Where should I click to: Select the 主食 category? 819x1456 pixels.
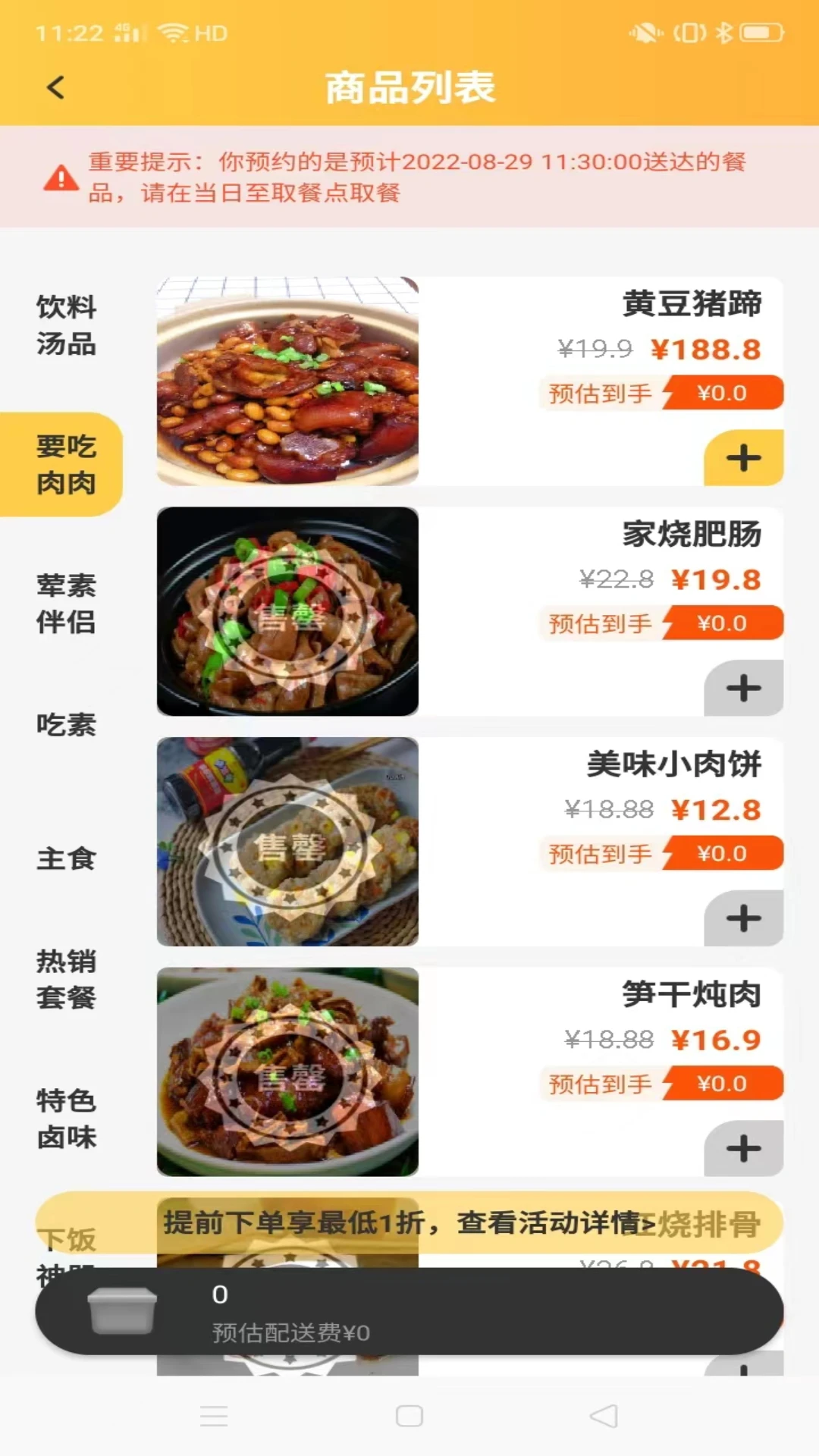pyautogui.click(x=65, y=859)
